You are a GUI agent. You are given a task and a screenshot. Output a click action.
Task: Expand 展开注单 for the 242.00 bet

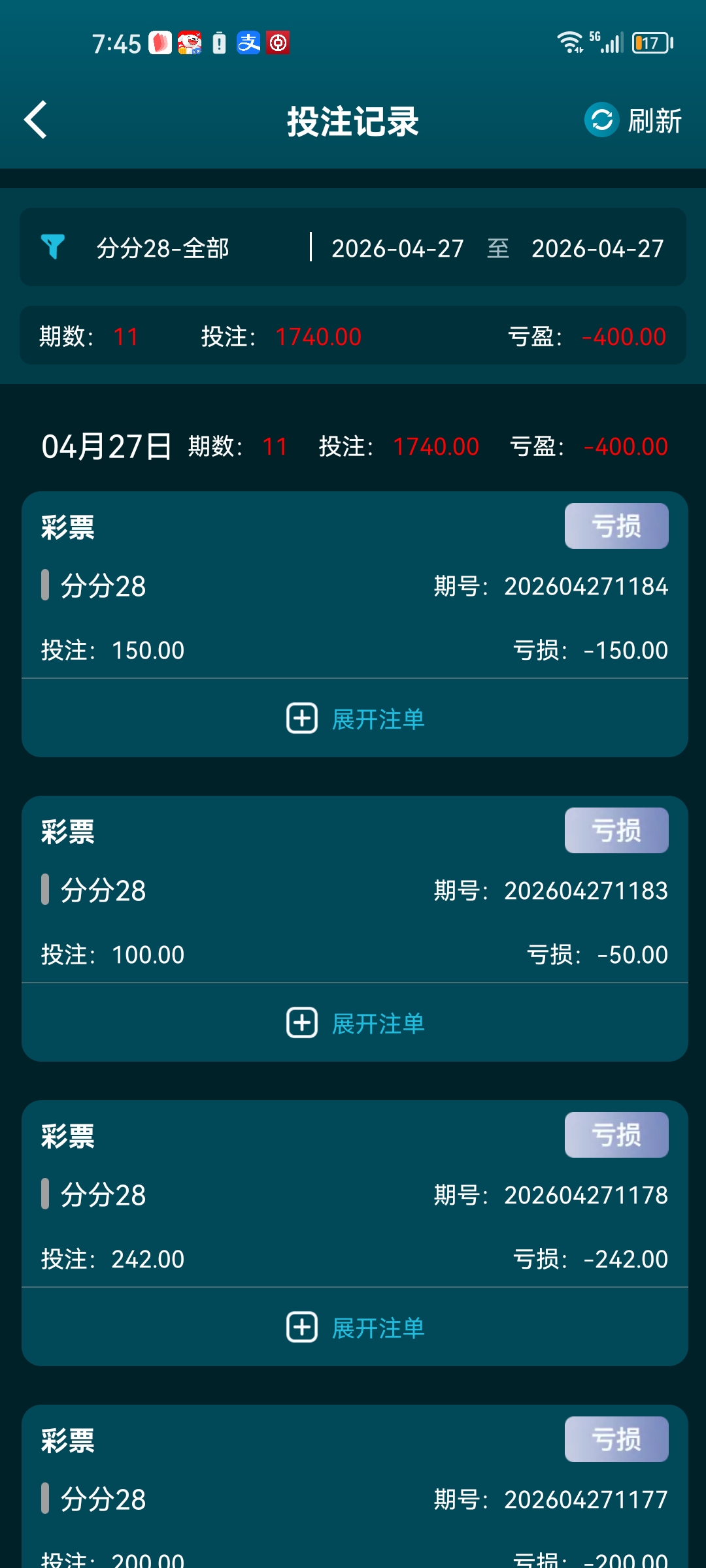coord(377,1328)
